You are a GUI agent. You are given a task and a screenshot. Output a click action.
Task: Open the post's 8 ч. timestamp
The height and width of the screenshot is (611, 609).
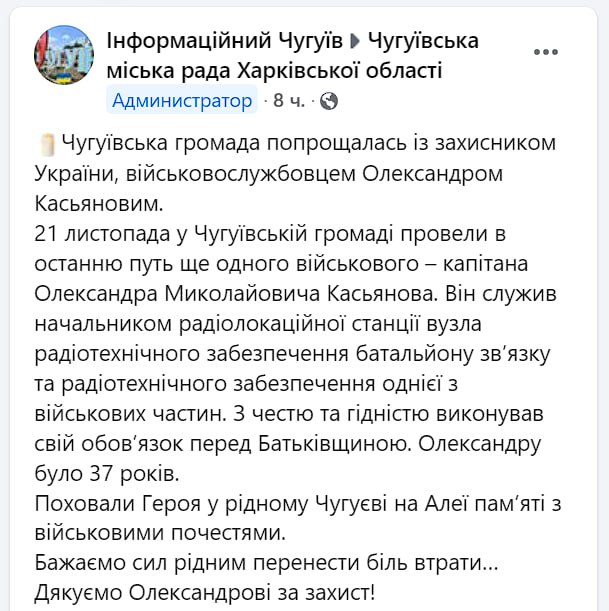tap(291, 101)
